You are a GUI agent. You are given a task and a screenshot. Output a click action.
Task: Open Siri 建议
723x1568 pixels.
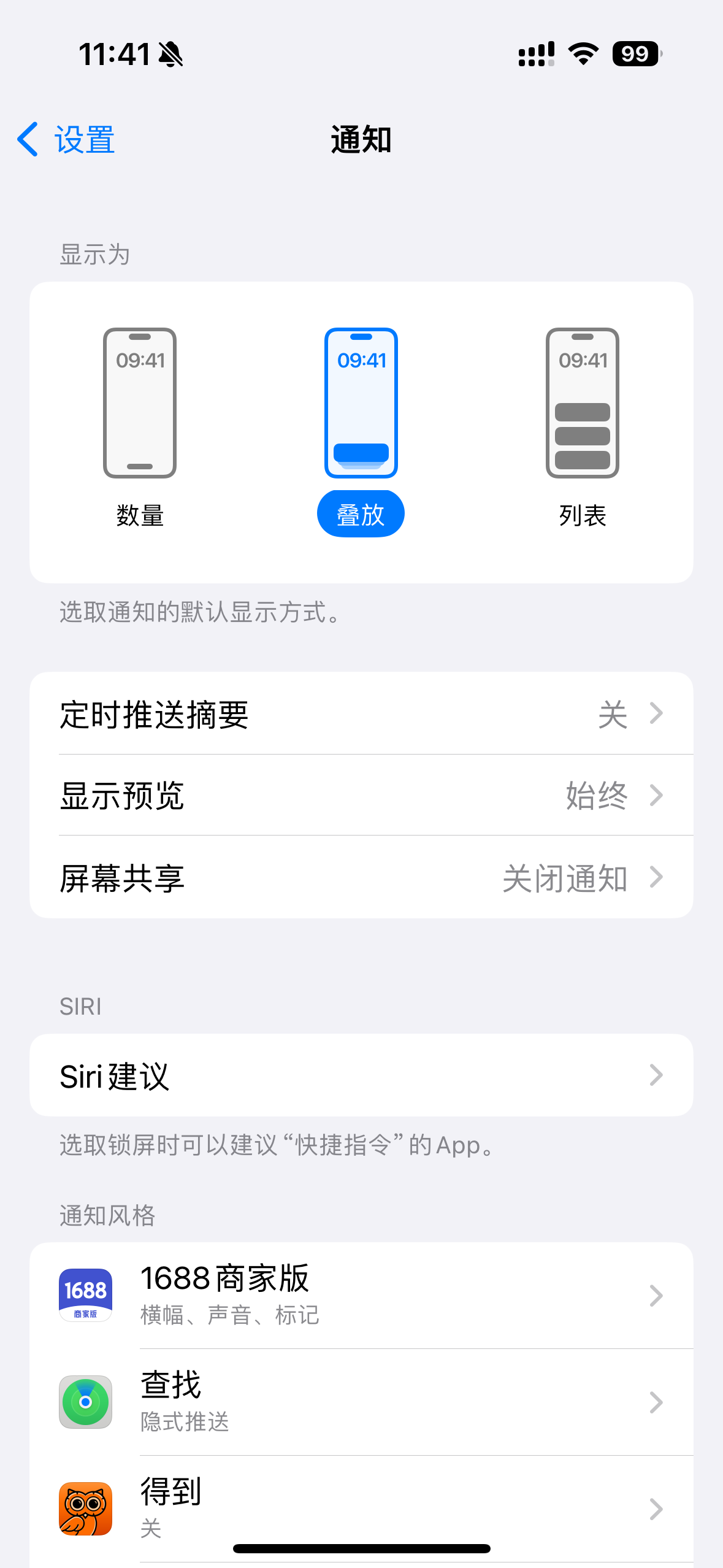(x=361, y=1075)
